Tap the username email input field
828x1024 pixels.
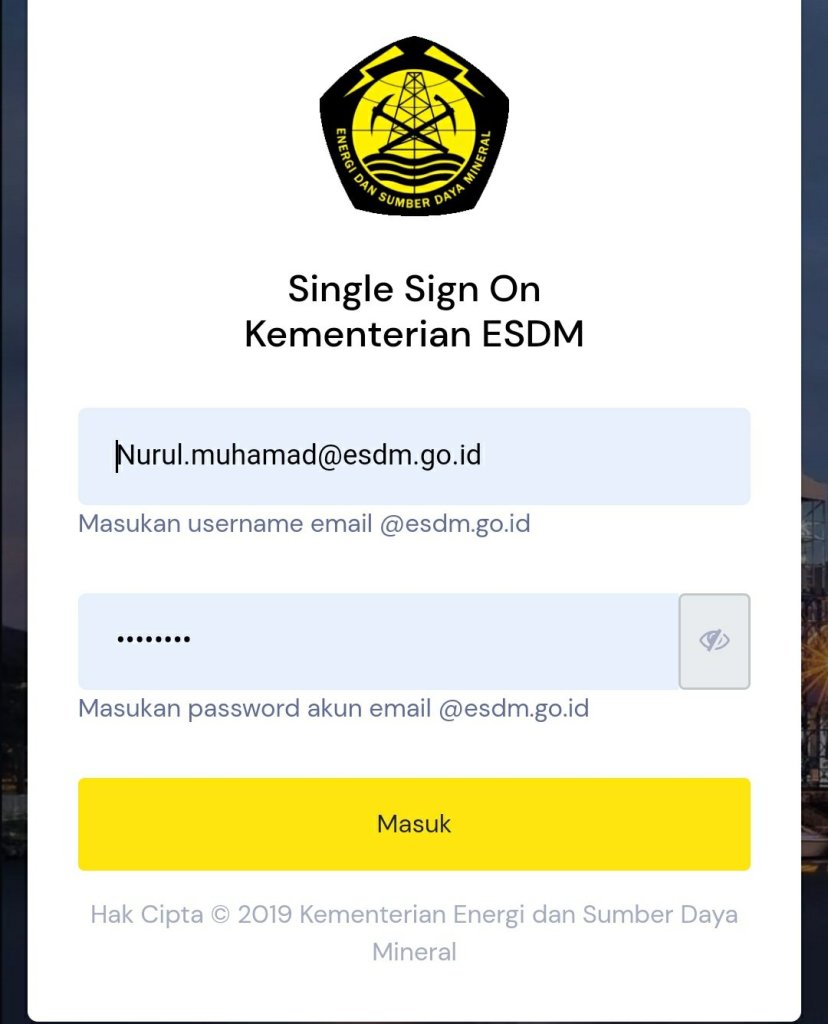[414, 456]
